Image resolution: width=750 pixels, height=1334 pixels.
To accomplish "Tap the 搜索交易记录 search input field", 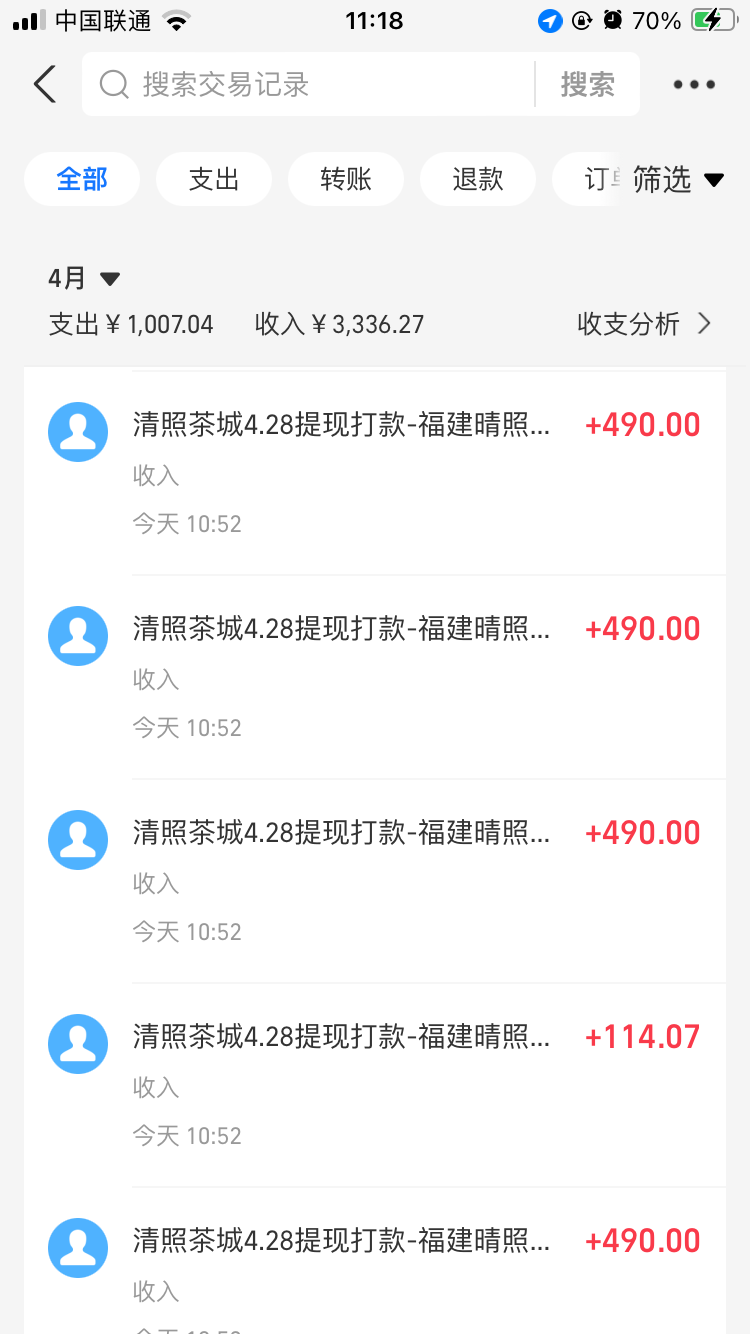I will [x=300, y=84].
